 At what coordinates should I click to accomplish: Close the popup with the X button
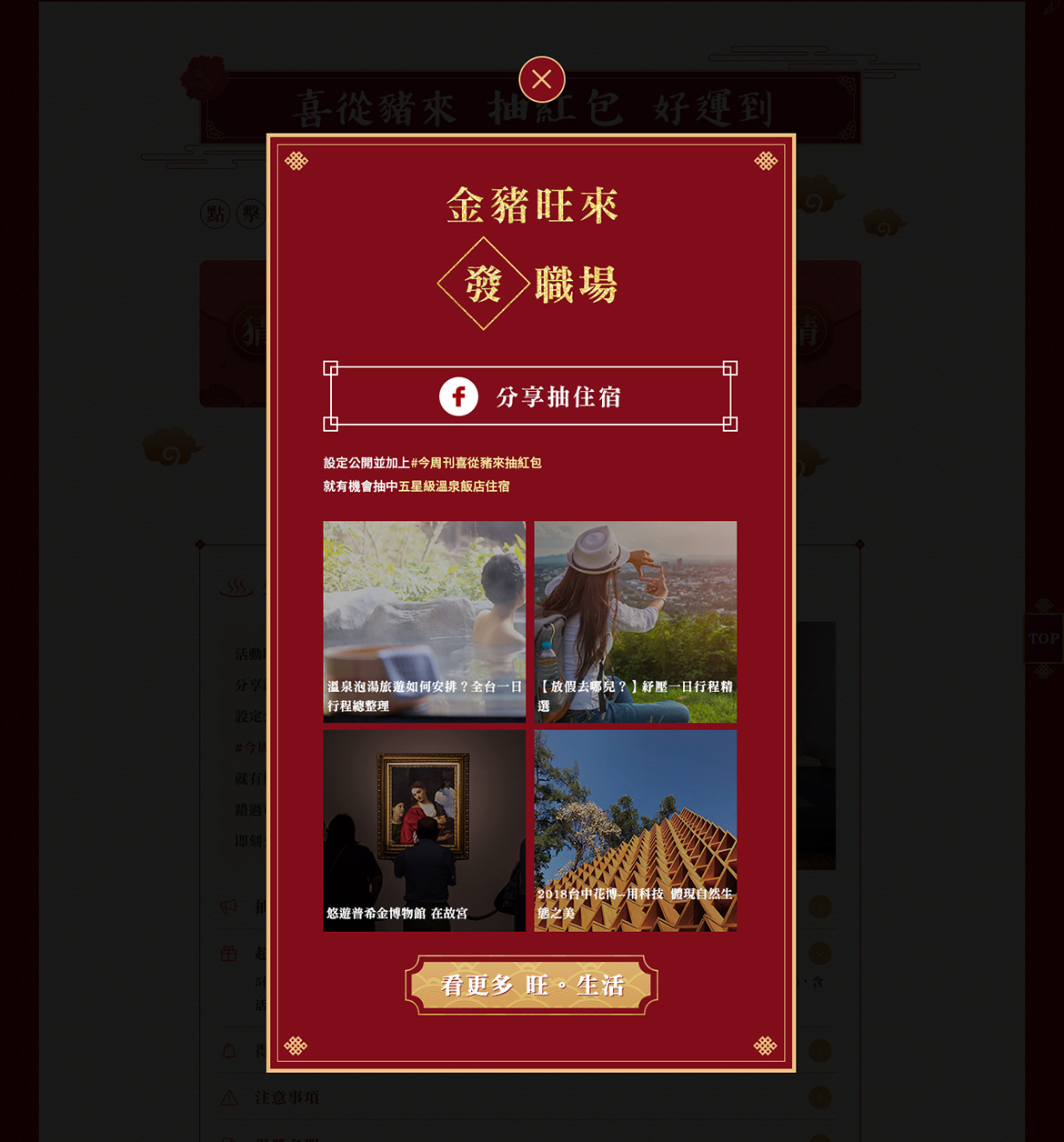pyautogui.click(x=542, y=80)
